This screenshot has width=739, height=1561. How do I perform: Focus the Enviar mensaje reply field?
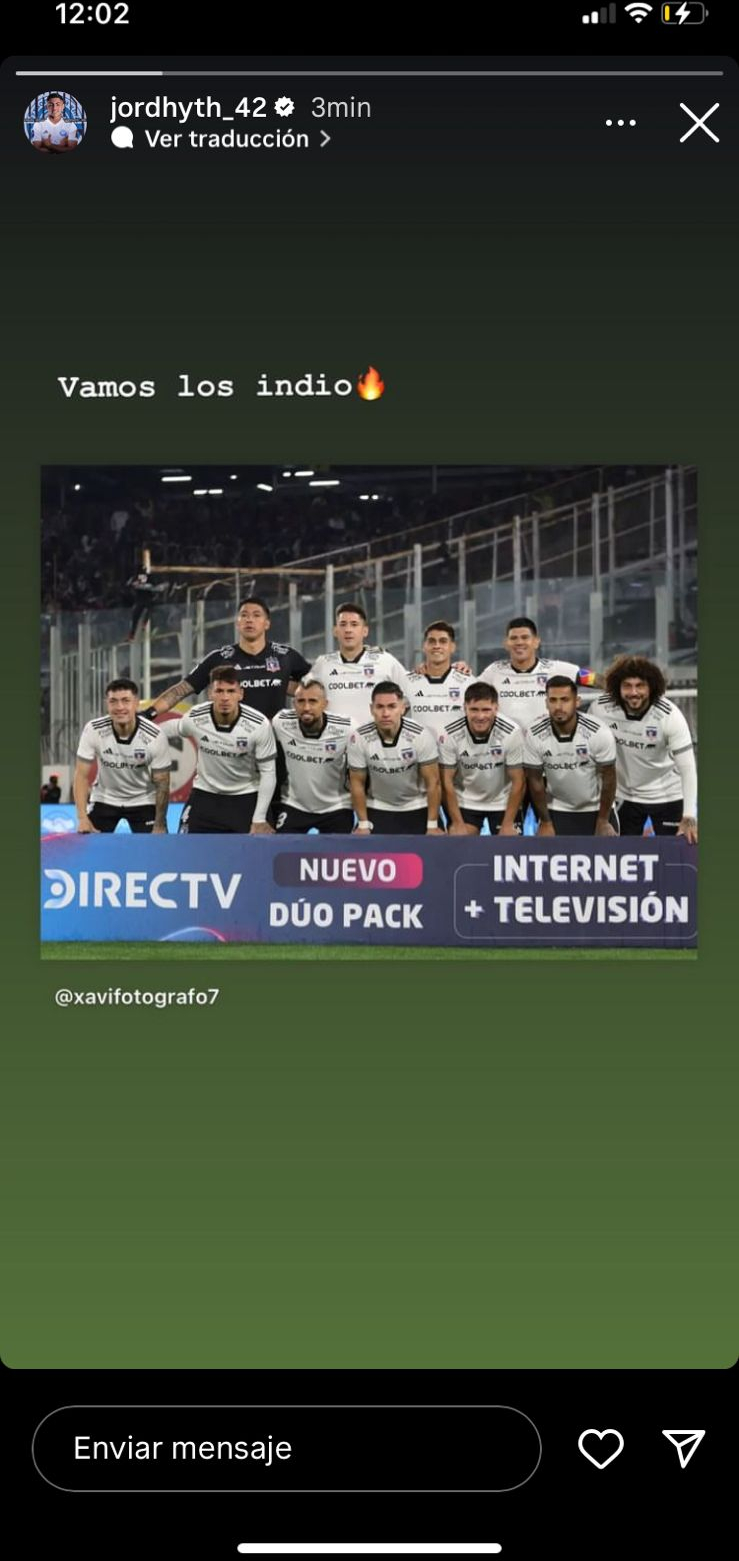[x=286, y=1448]
